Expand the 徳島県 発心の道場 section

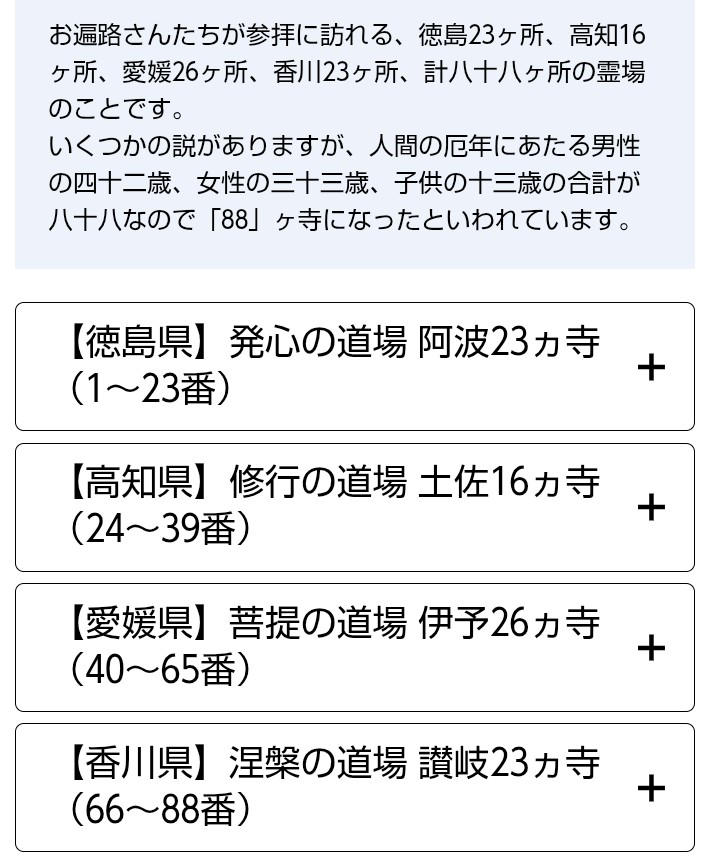(651, 367)
